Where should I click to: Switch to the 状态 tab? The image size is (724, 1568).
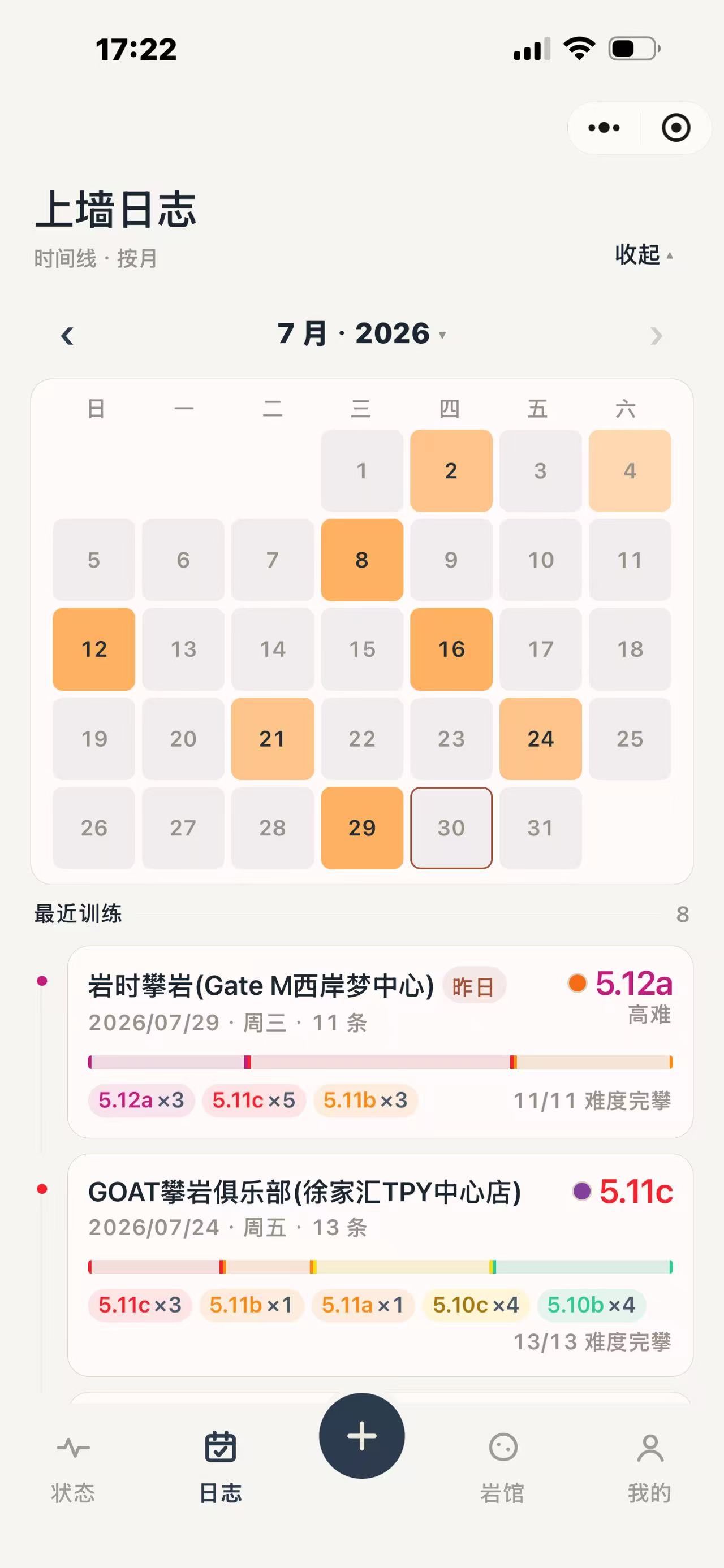tap(73, 1467)
